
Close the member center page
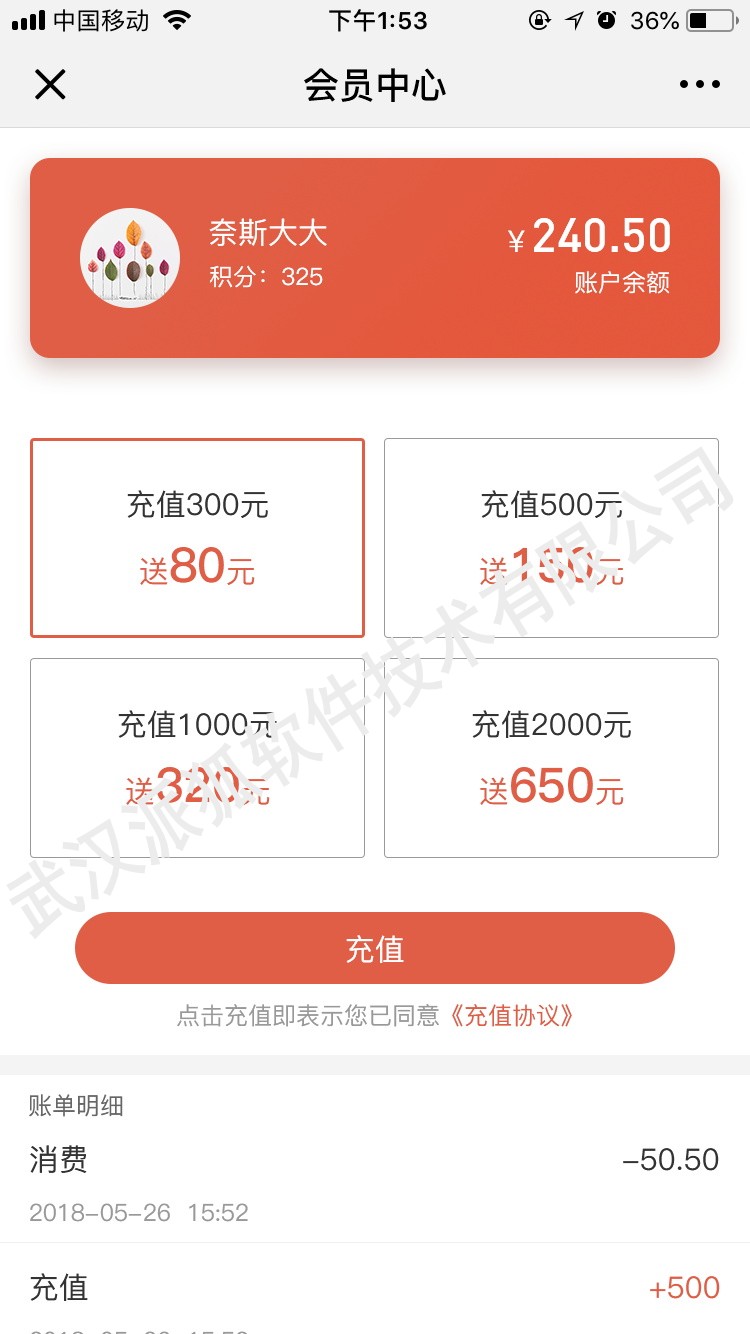click(x=50, y=85)
